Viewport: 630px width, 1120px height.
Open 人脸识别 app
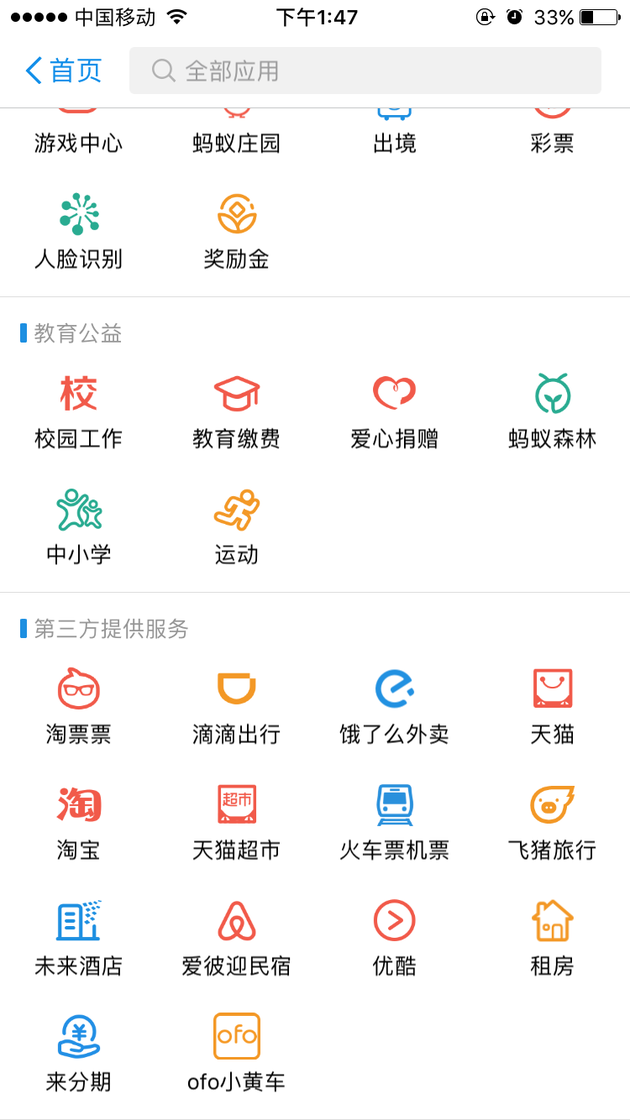point(79,231)
